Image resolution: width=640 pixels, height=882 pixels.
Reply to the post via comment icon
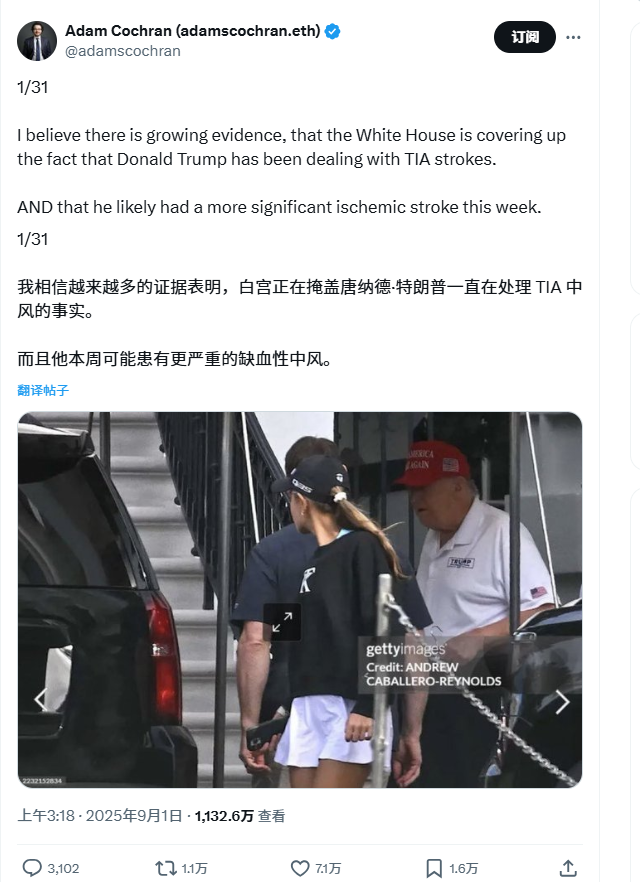tap(32, 868)
